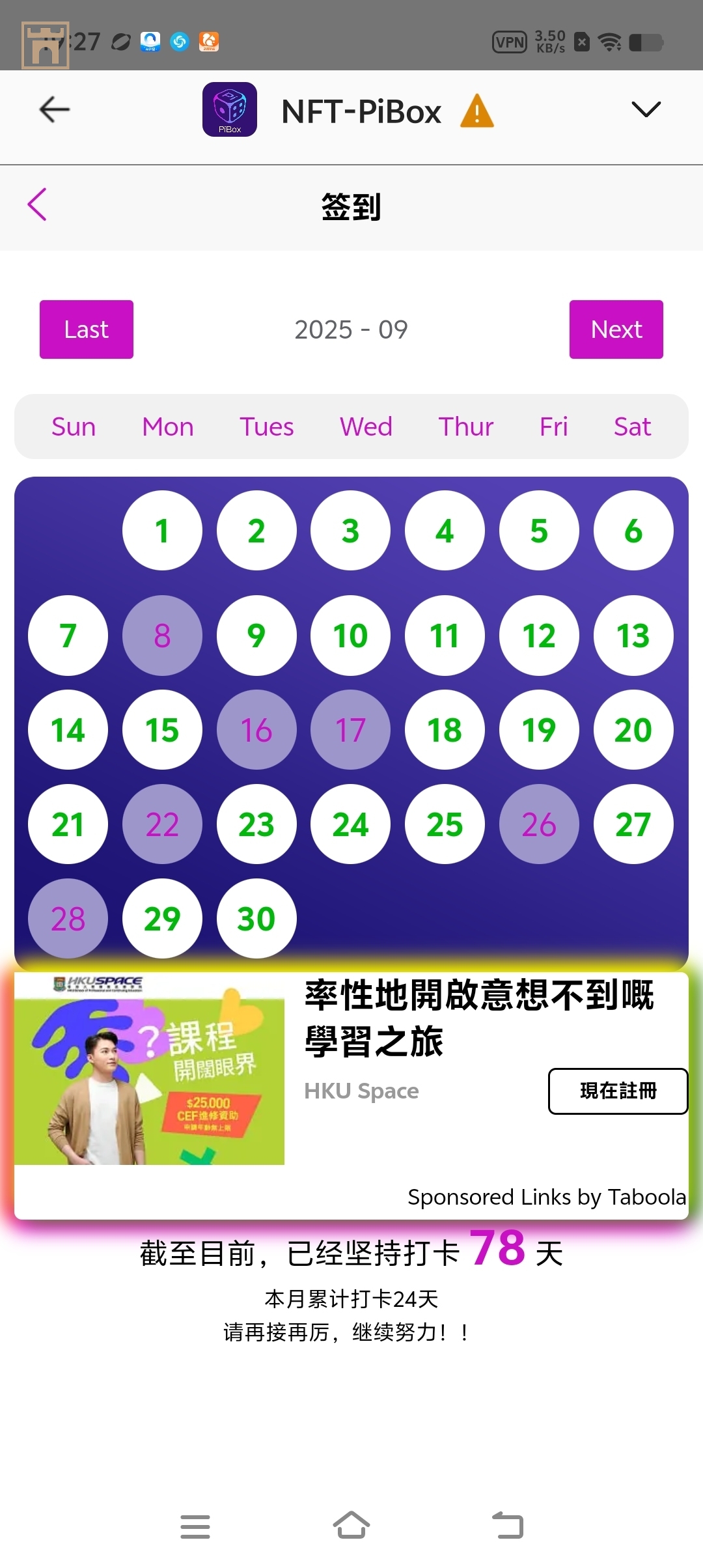Open the system recent apps menu

195,1526
